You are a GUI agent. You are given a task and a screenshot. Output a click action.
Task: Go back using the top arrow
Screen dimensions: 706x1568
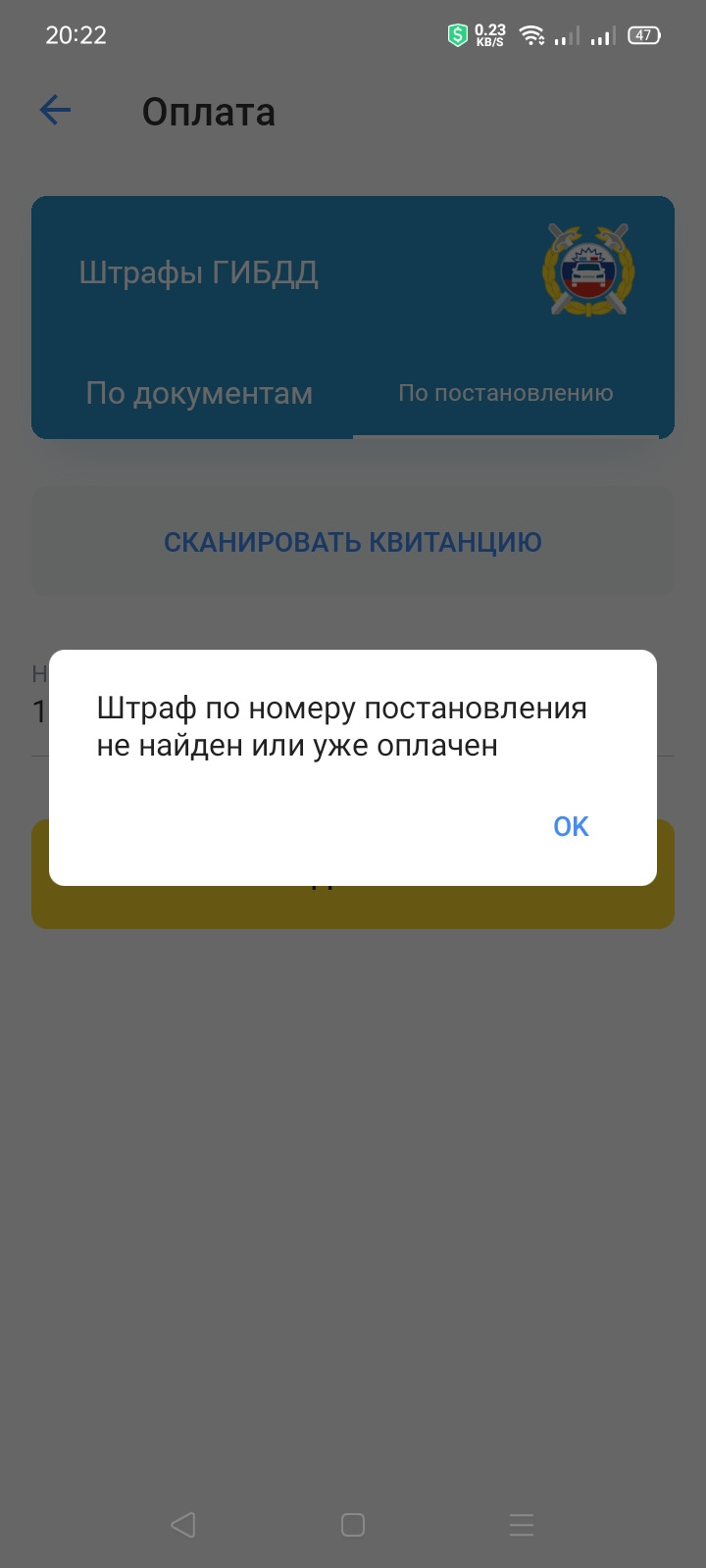[x=56, y=110]
